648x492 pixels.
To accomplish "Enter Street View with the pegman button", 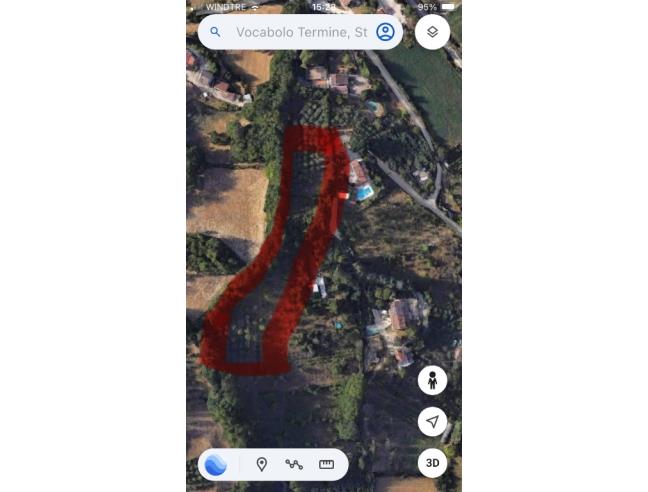I will coord(432,381).
